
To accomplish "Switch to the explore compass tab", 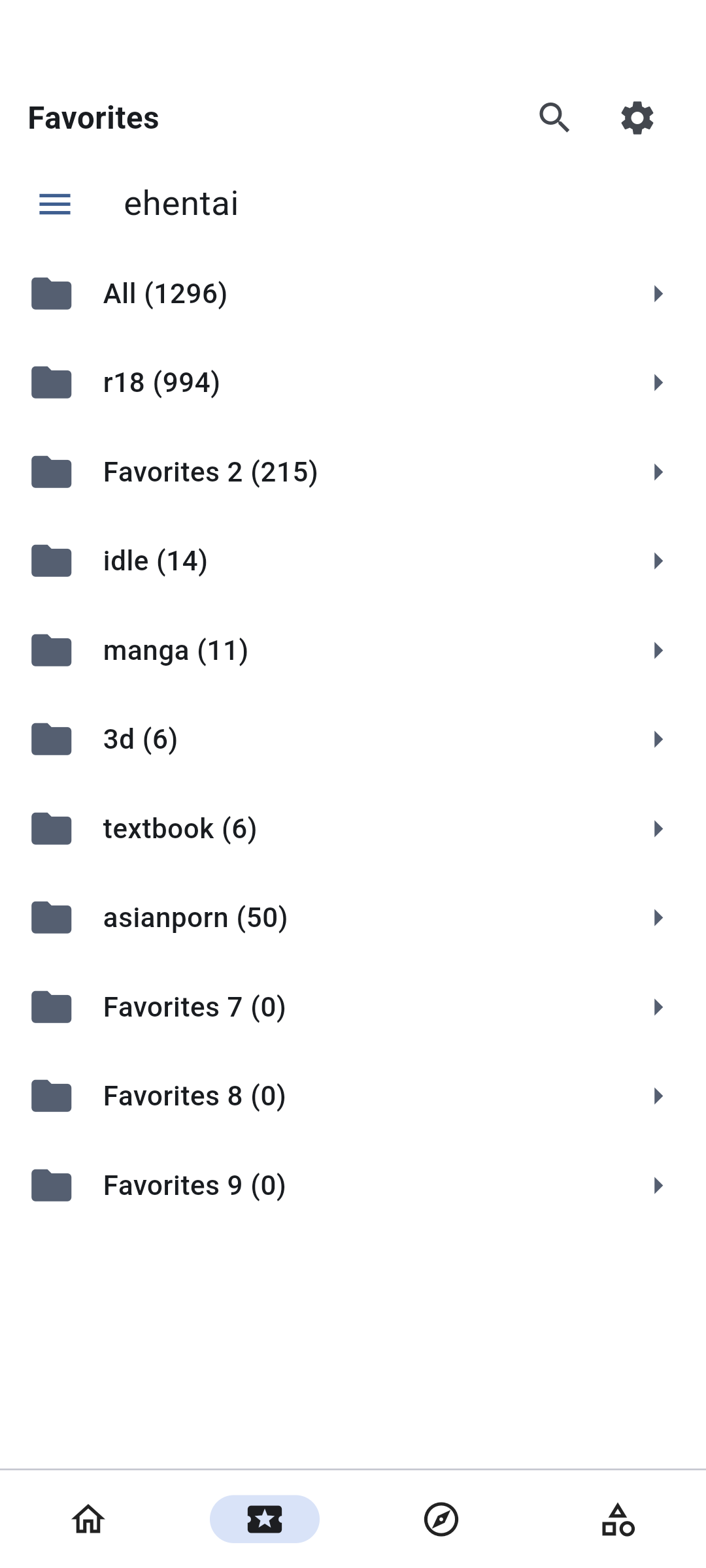I will click(441, 1519).
